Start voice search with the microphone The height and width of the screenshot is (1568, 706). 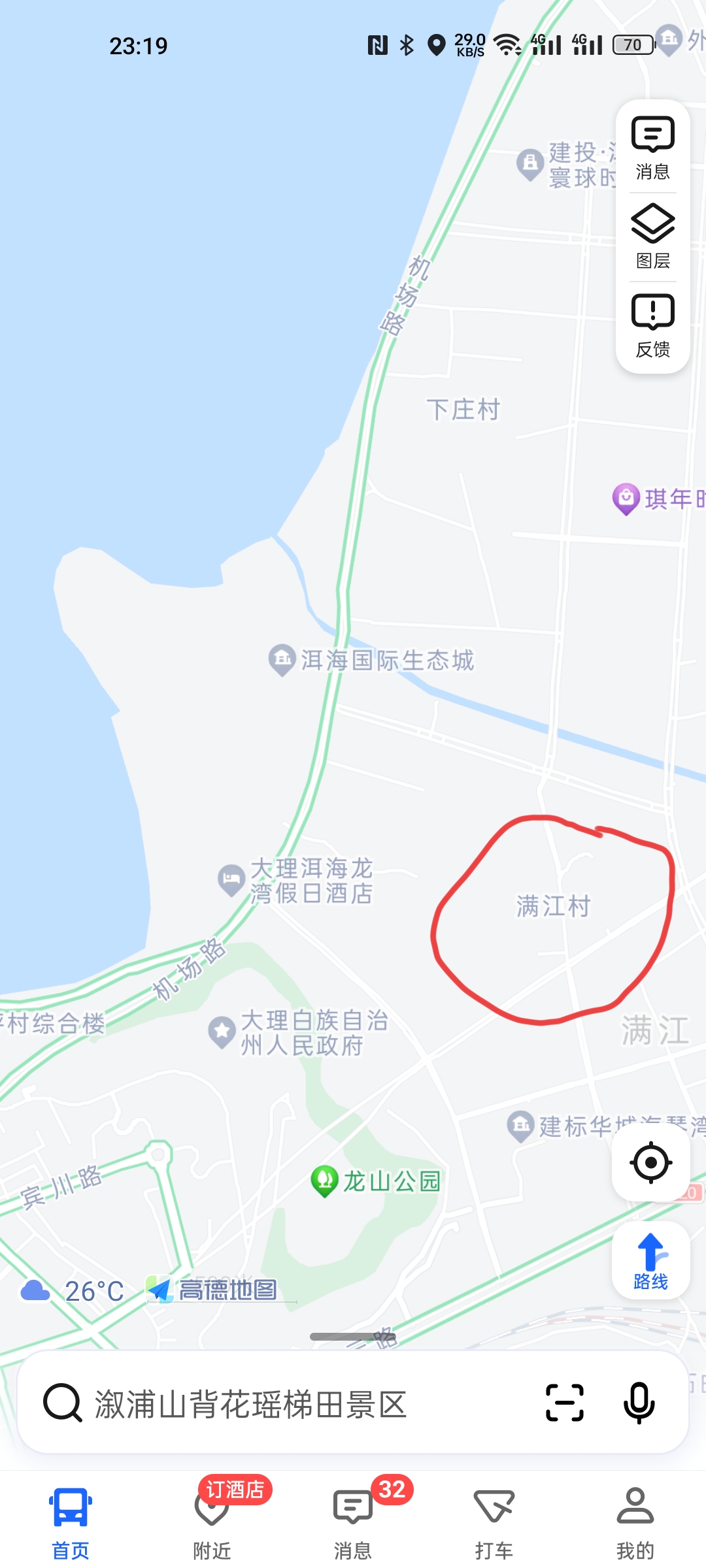[639, 1403]
